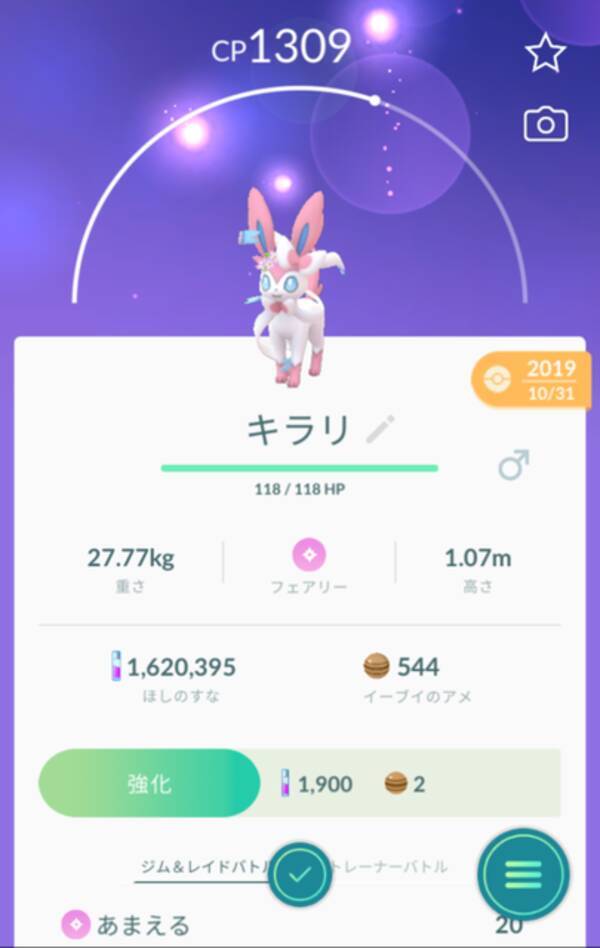Confirm with the round checkmark button
Image resolution: width=600 pixels, height=948 pixels.
pyautogui.click(x=300, y=874)
